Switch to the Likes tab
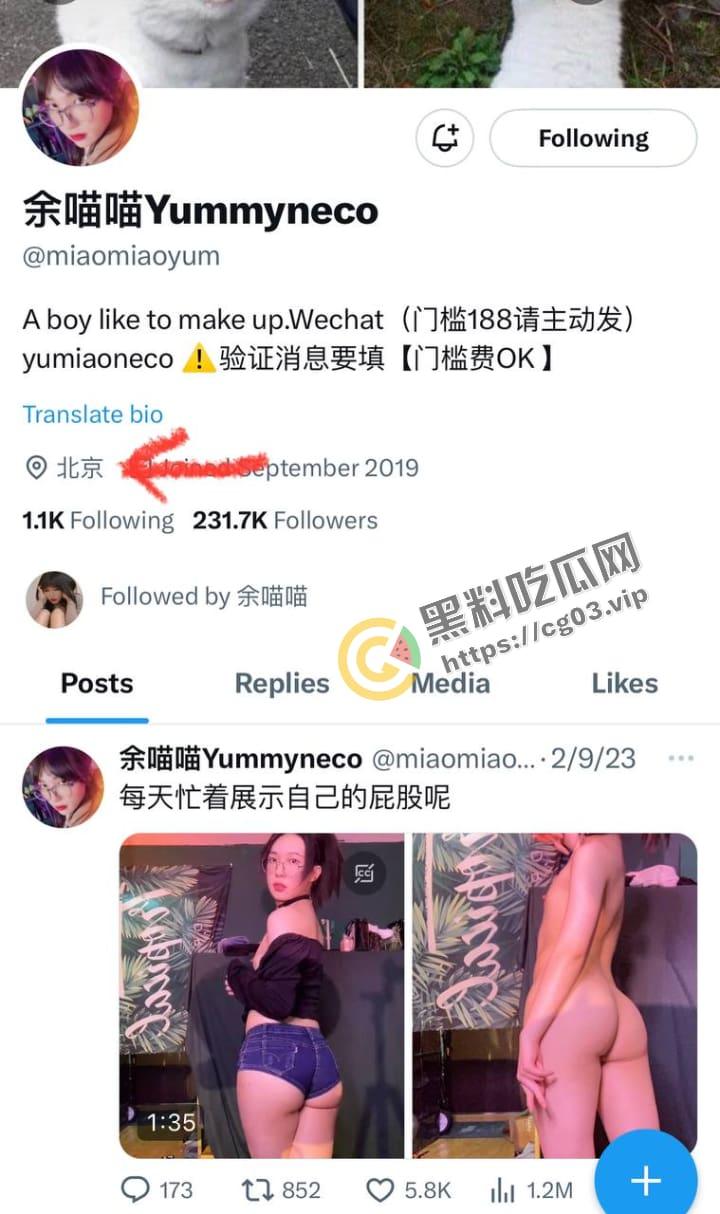The width and height of the screenshot is (720, 1214). pos(624,684)
